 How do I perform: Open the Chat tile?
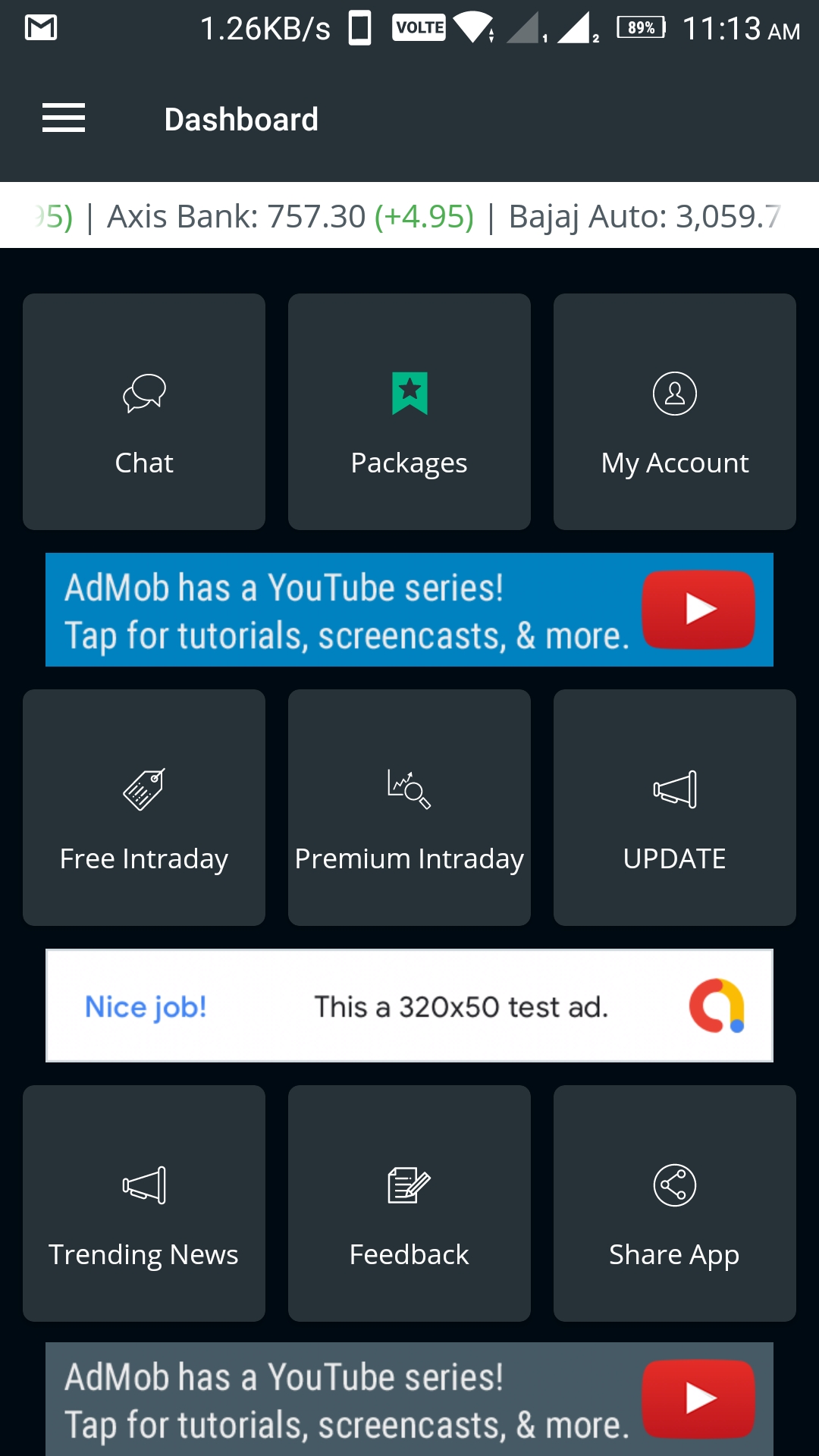[x=144, y=412]
